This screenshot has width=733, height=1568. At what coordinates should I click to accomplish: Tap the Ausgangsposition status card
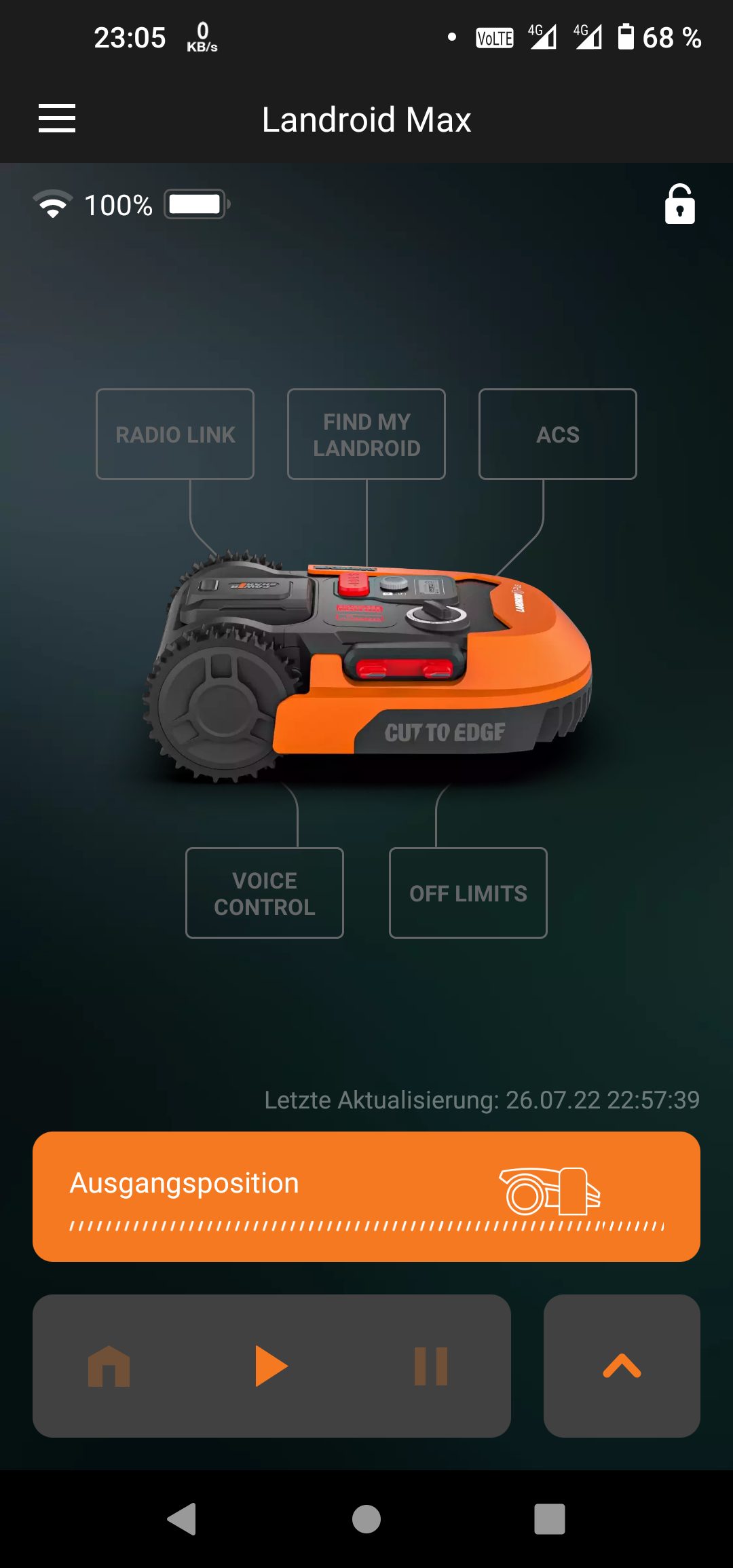[366, 1197]
